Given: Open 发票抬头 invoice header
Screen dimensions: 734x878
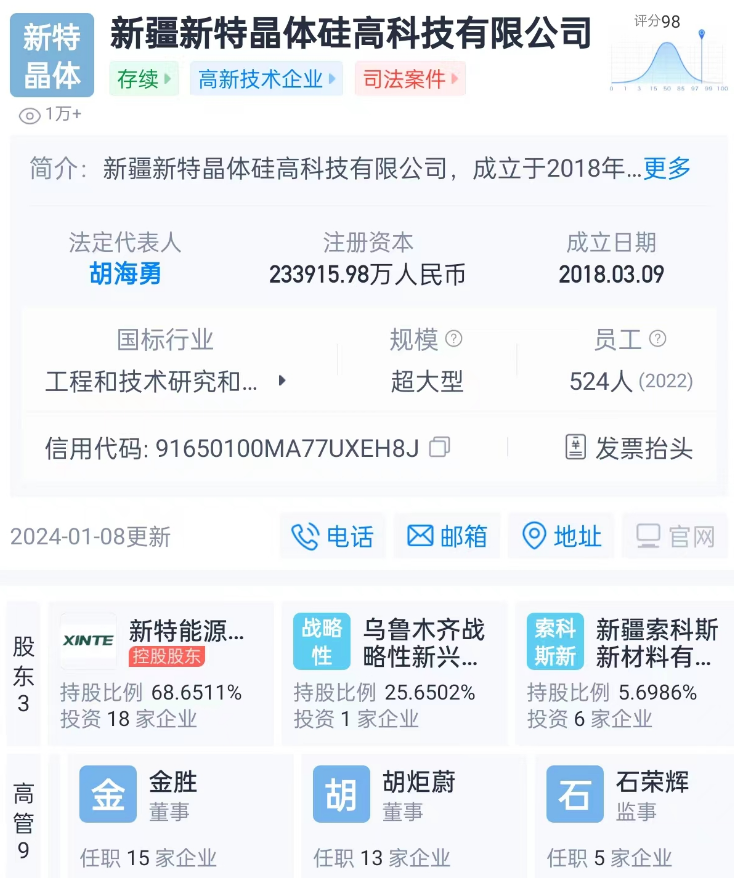Looking at the screenshot, I should pyautogui.click(x=629, y=447).
